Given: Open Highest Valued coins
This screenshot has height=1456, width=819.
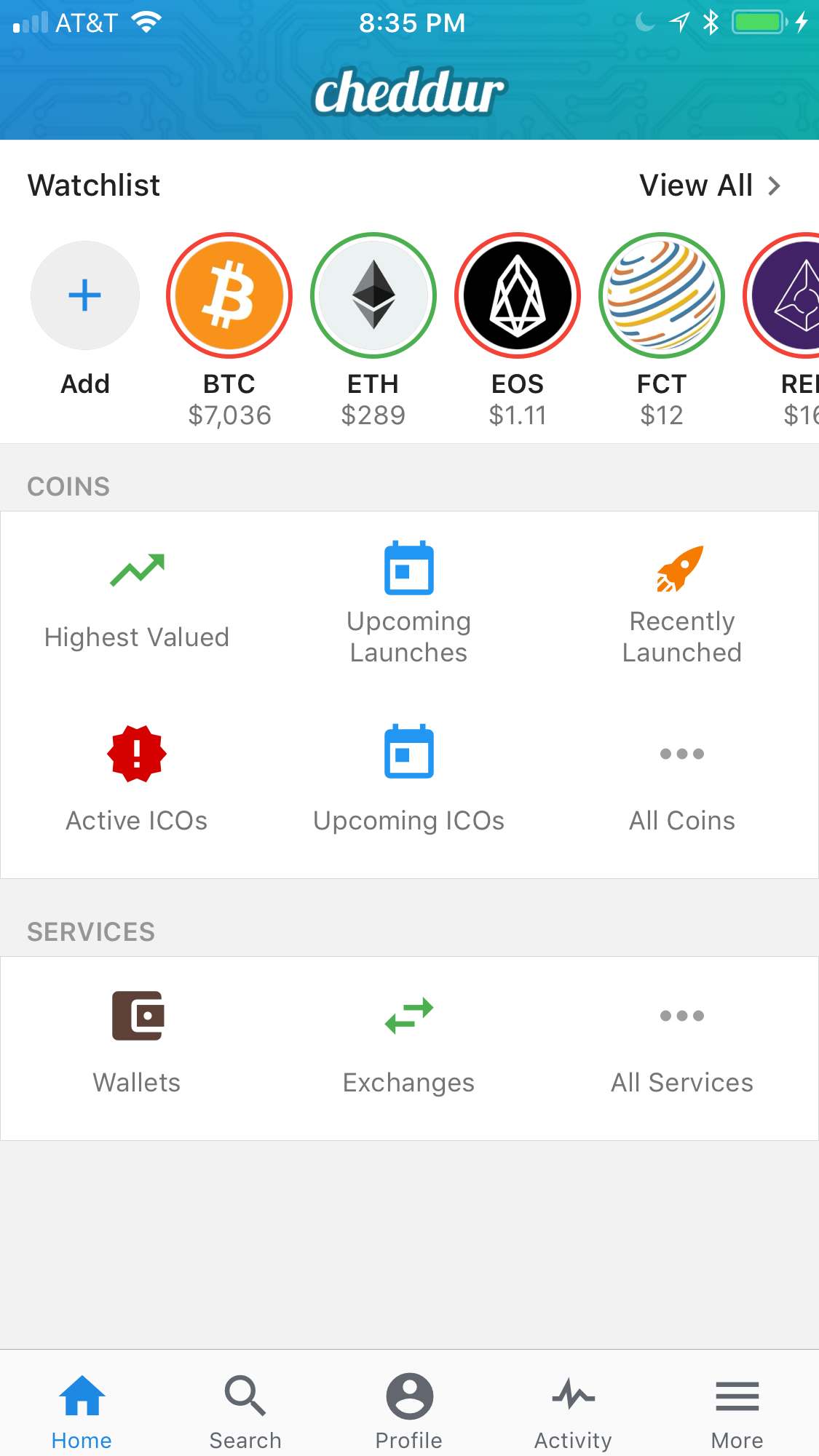Looking at the screenshot, I should pos(137,602).
